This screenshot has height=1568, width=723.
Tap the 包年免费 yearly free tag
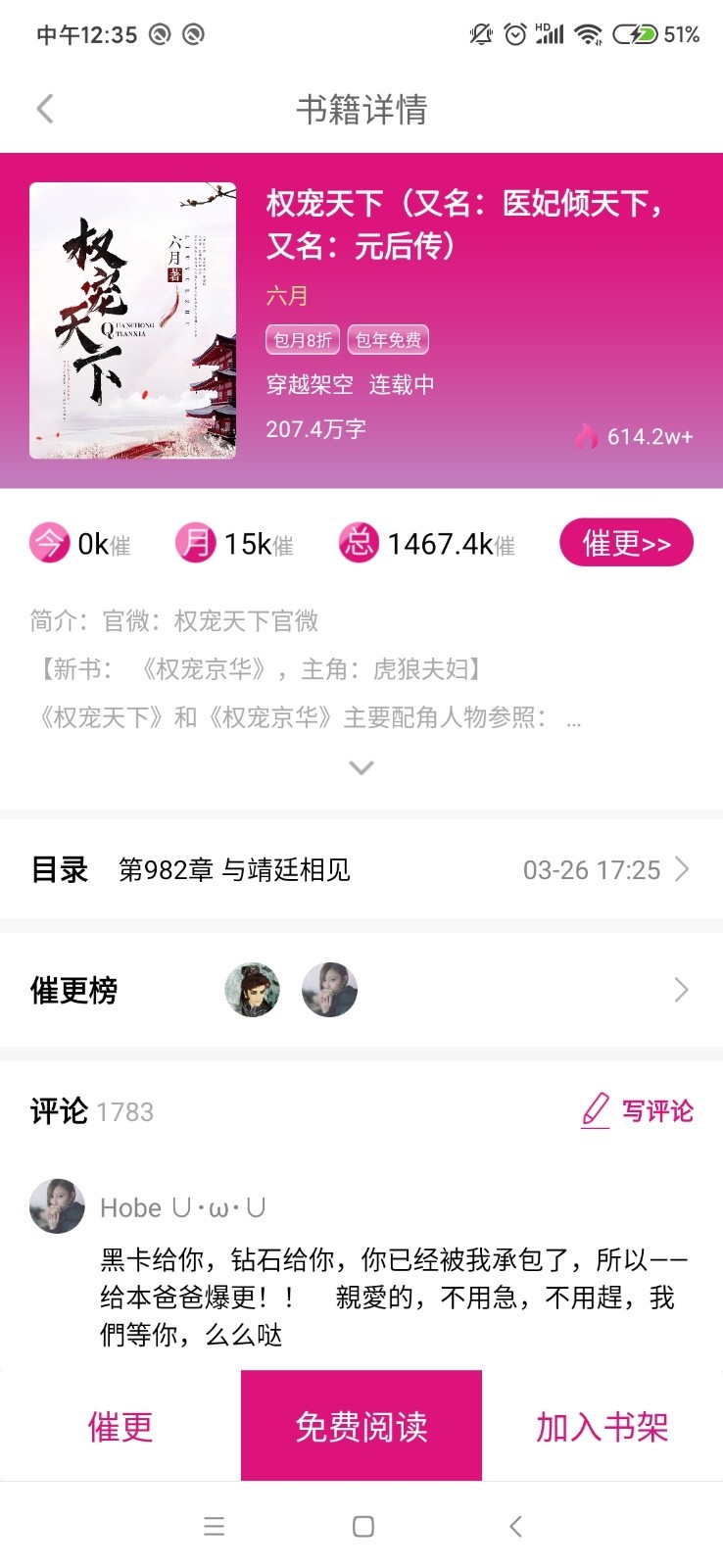[x=387, y=340]
